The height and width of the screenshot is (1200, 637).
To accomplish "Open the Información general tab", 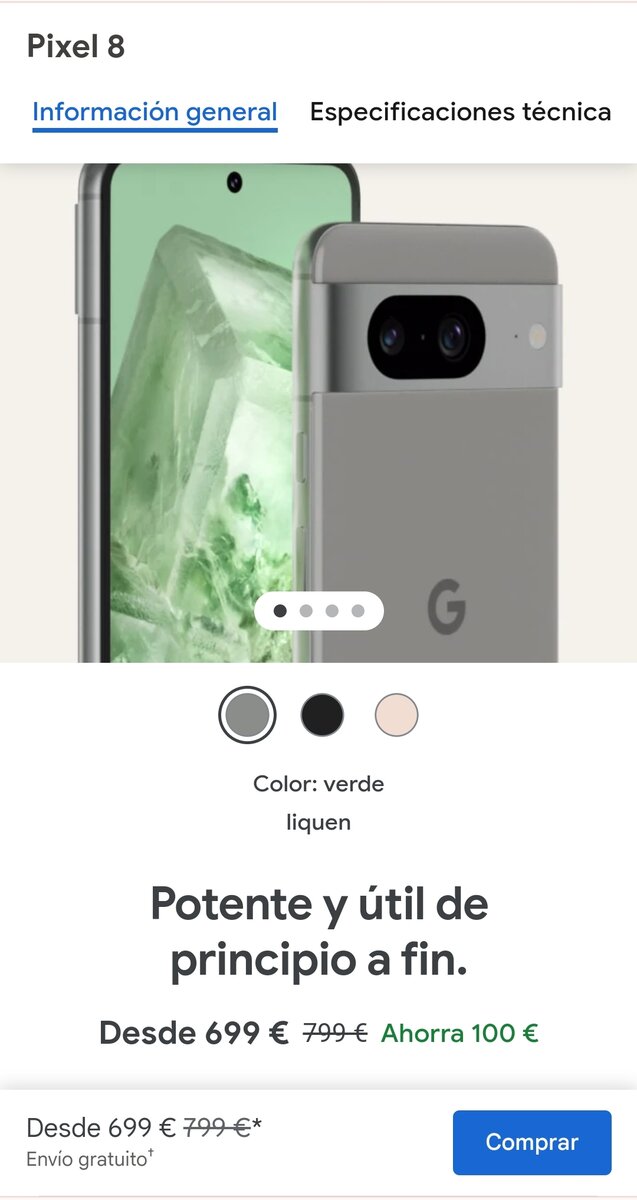I will (x=155, y=112).
